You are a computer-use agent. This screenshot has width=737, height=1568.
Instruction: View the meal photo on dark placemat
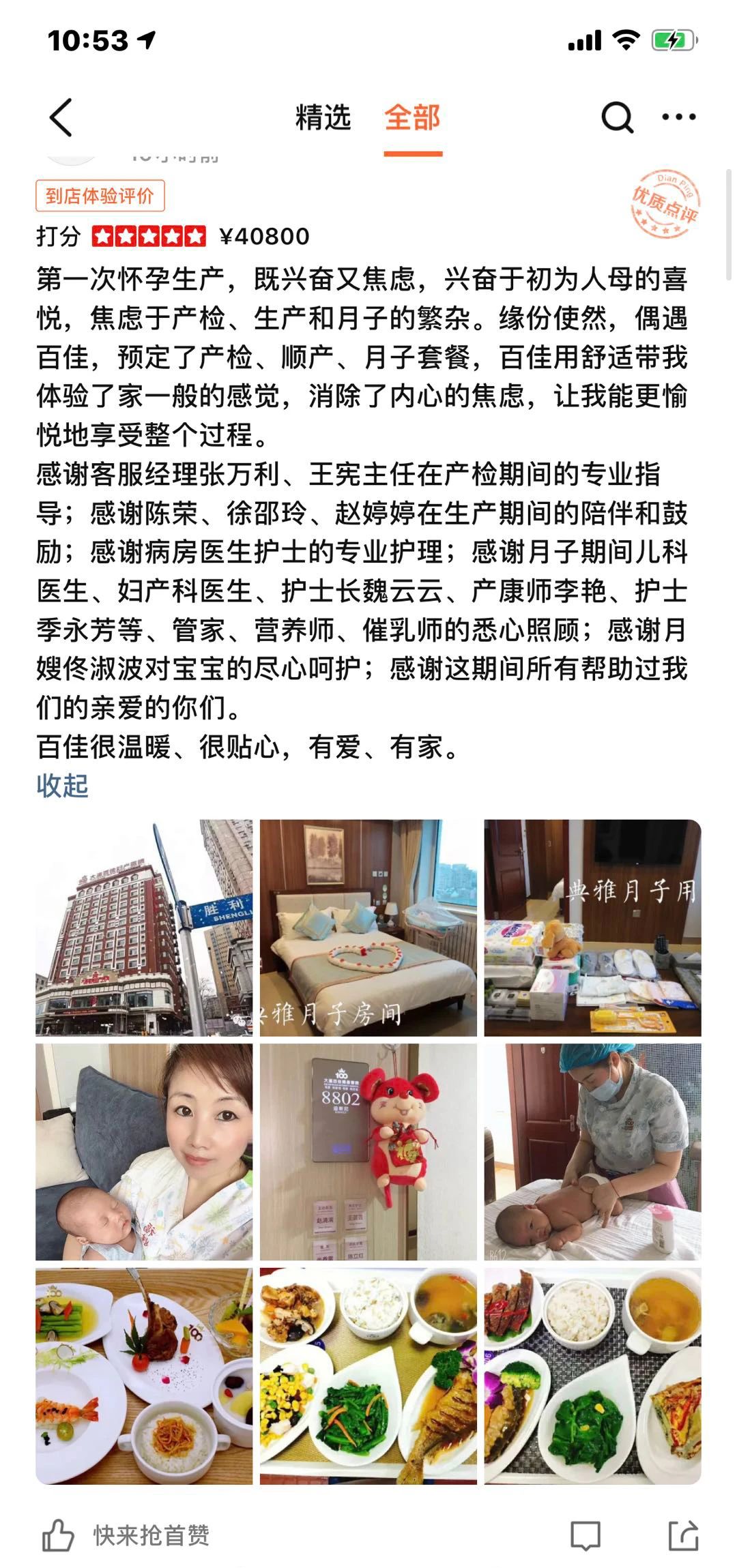tap(592, 1376)
